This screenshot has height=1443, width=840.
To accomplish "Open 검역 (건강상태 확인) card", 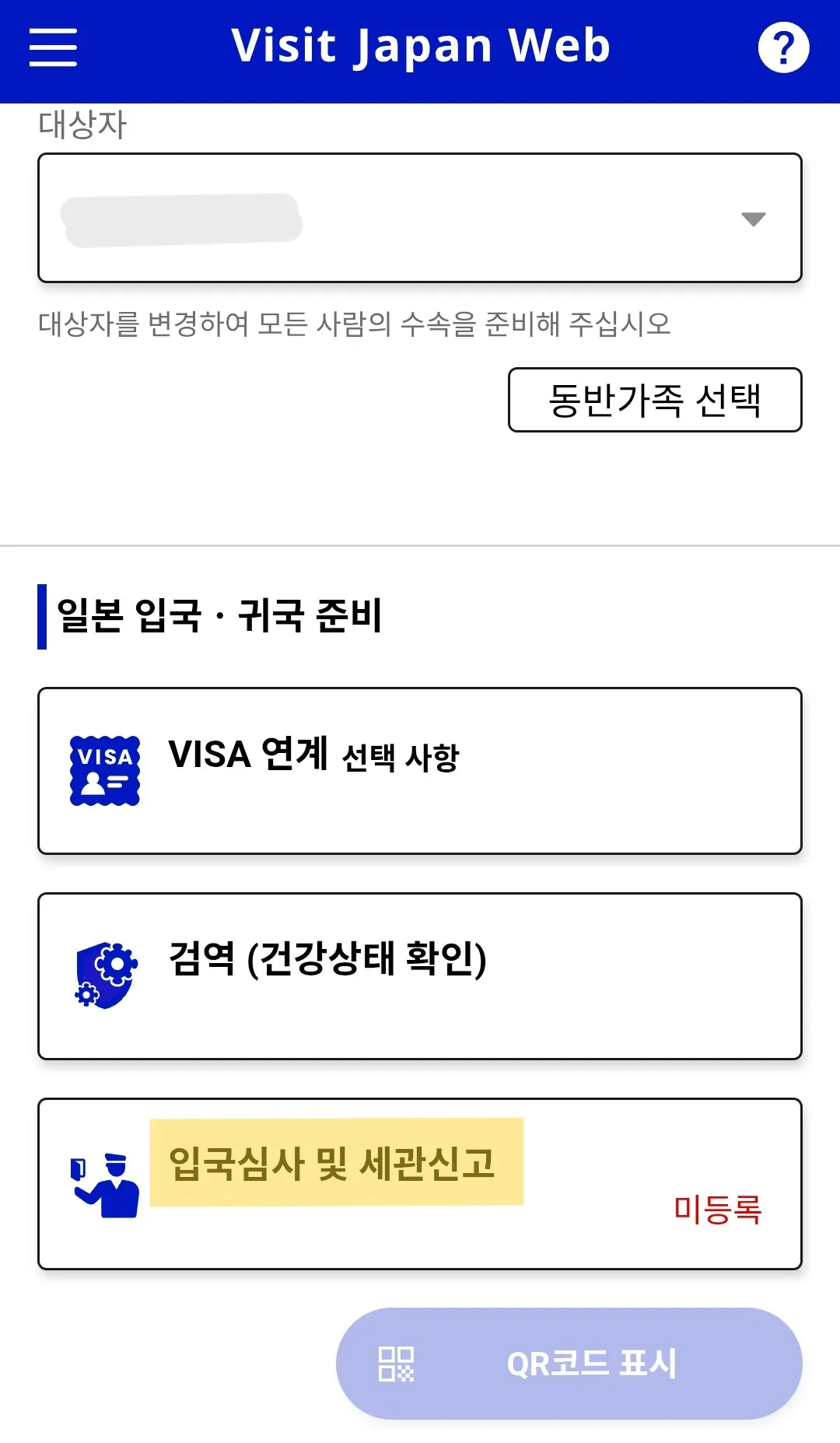I will coord(420,975).
